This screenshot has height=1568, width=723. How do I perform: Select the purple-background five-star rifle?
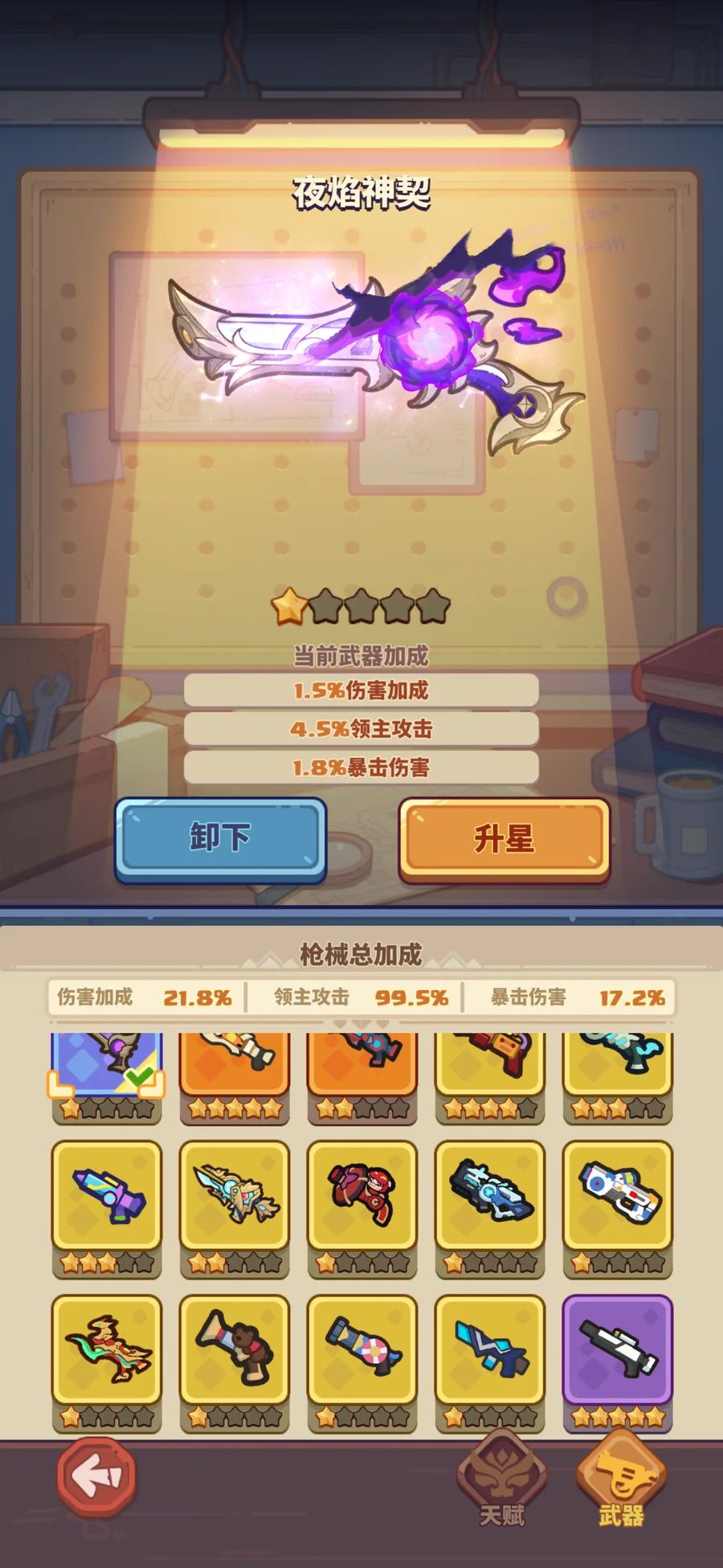point(617,1350)
